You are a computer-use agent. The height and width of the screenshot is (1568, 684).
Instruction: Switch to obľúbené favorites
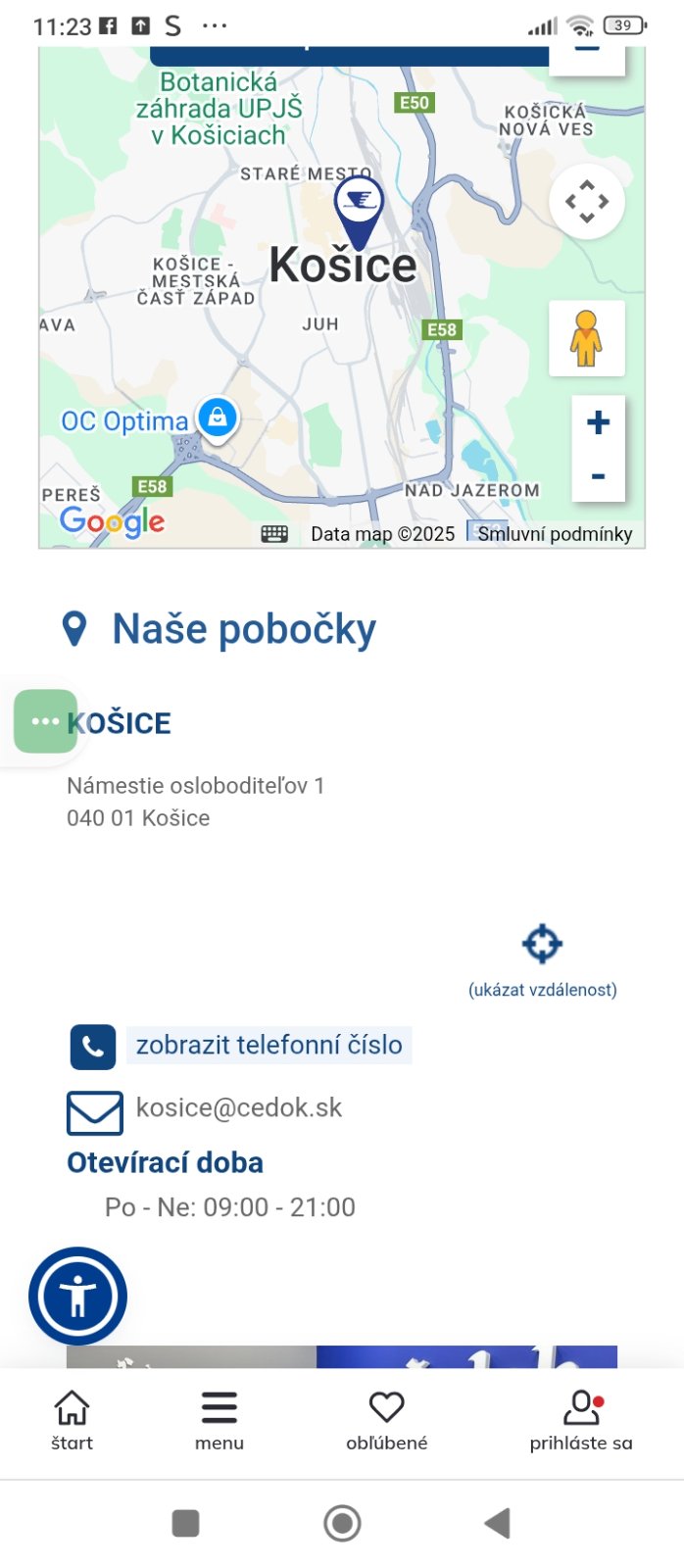[386, 1420]
